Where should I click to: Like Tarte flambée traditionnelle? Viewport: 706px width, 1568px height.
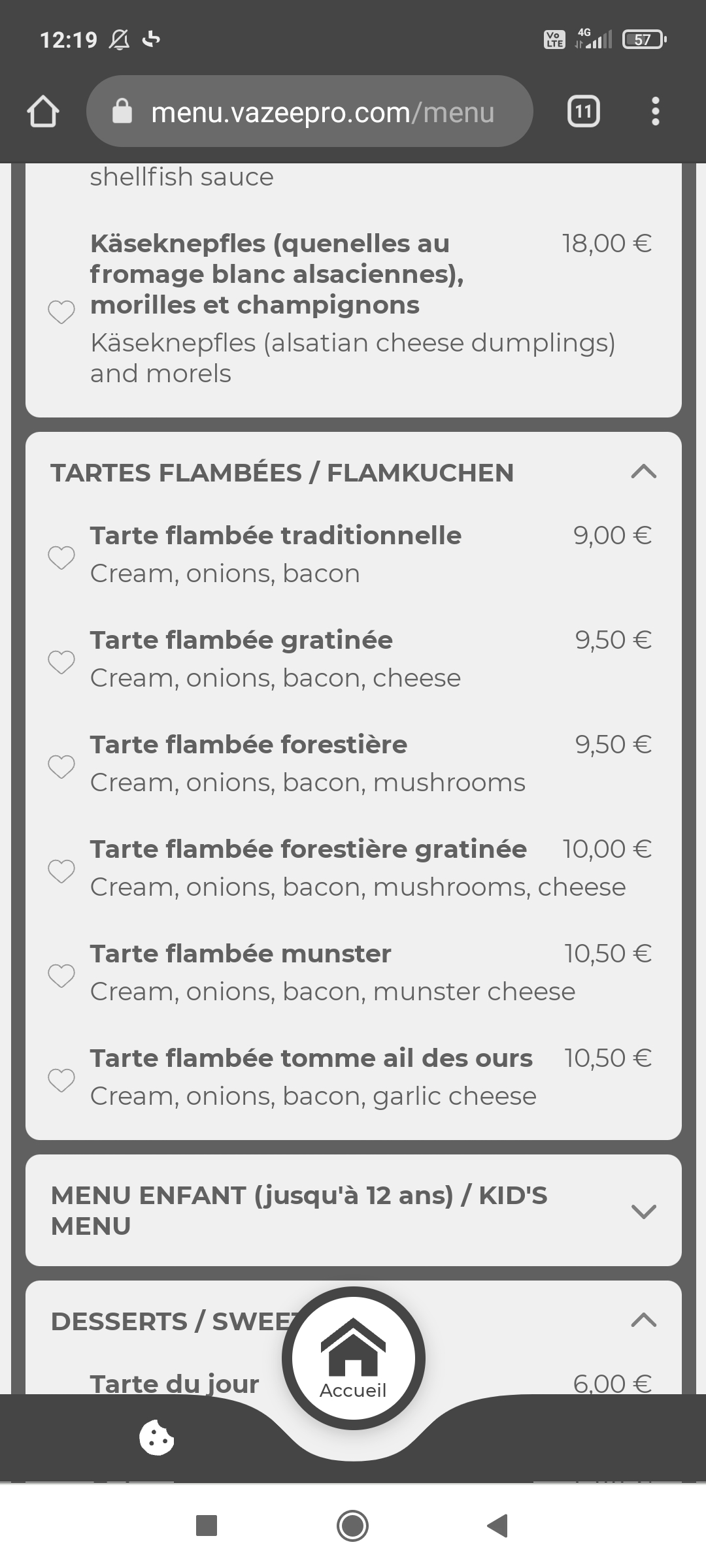pyautogui.click(x=61, y=557)
